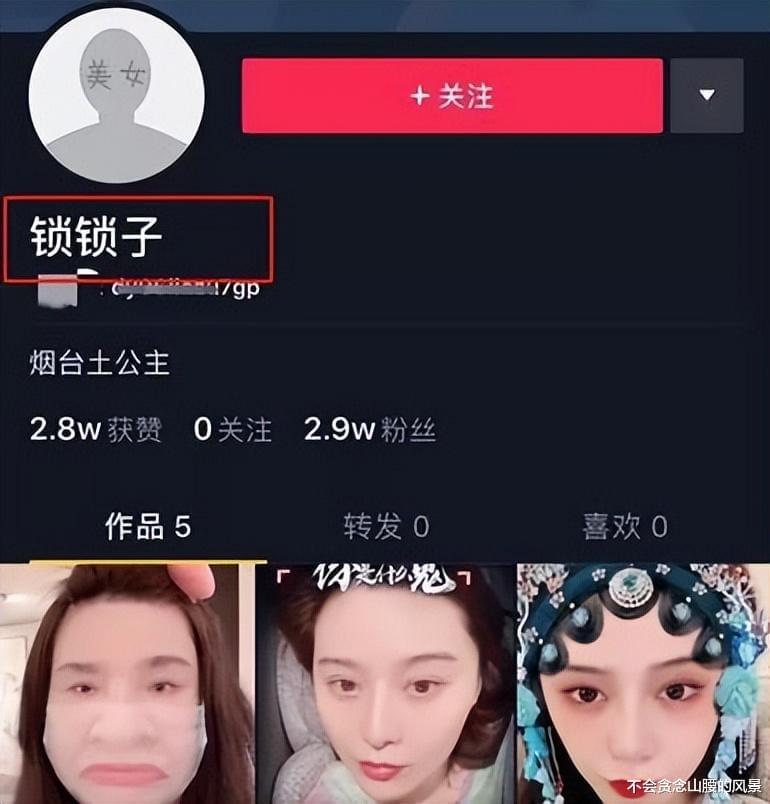
Task: Open the video showing a sheet face mask
Action: pyautogui.click(x=126, y=685)
